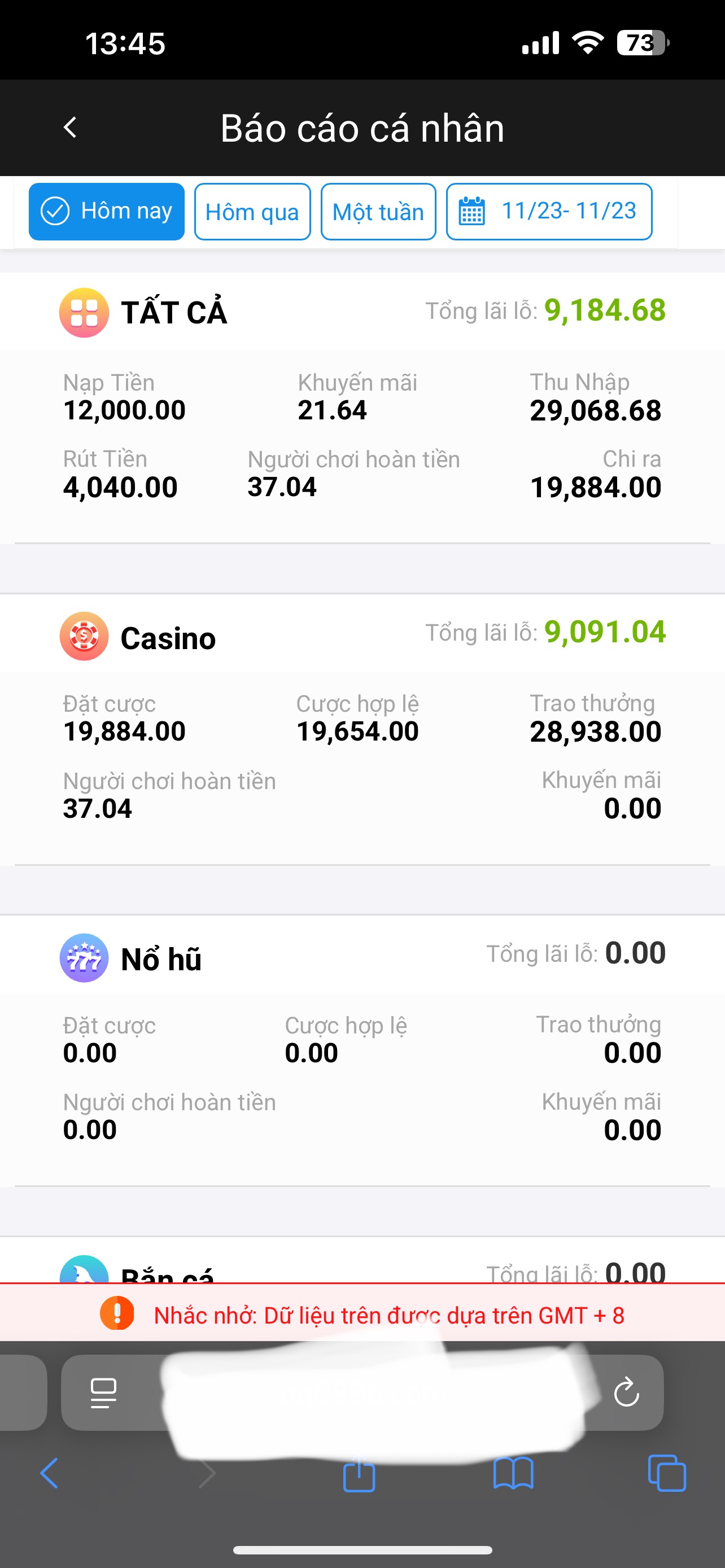
Task: Show the Một tuần report
Action: [378, 212]
